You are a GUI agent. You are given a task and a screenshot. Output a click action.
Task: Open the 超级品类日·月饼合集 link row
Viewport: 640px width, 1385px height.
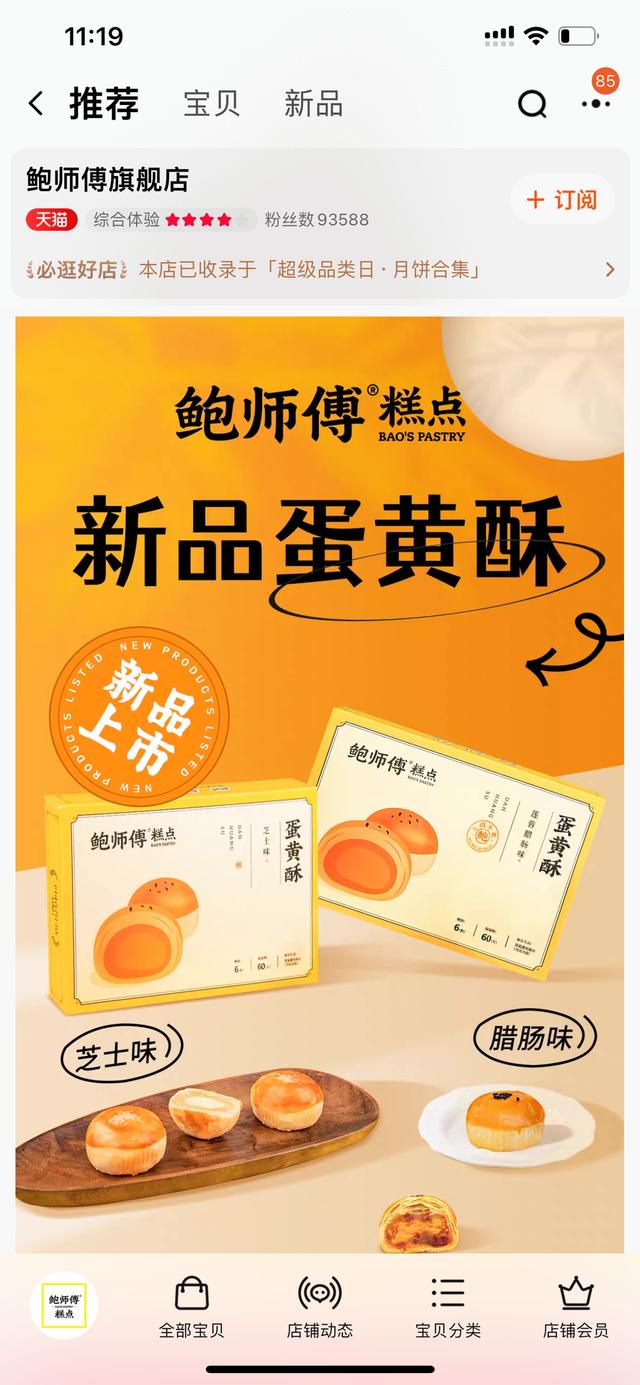click(320, 269)
